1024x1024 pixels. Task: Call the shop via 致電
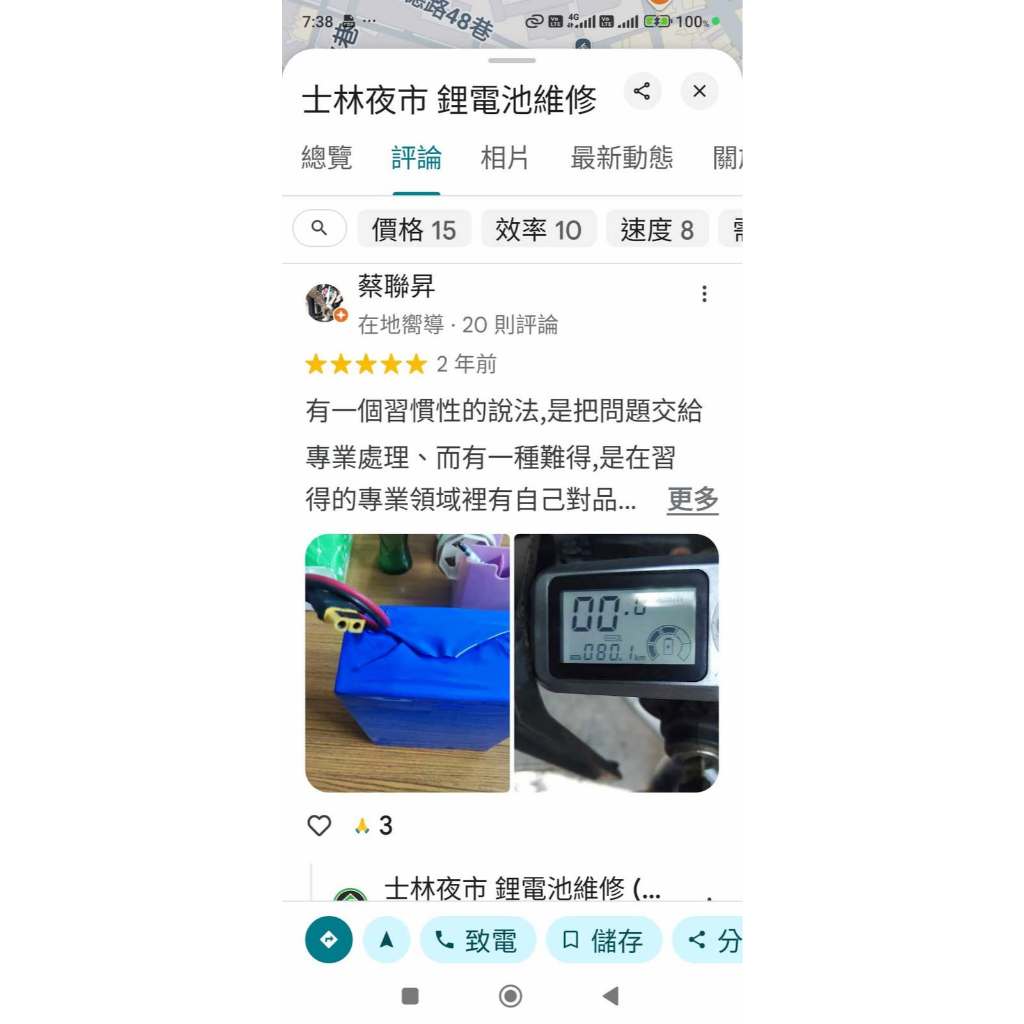478,940
